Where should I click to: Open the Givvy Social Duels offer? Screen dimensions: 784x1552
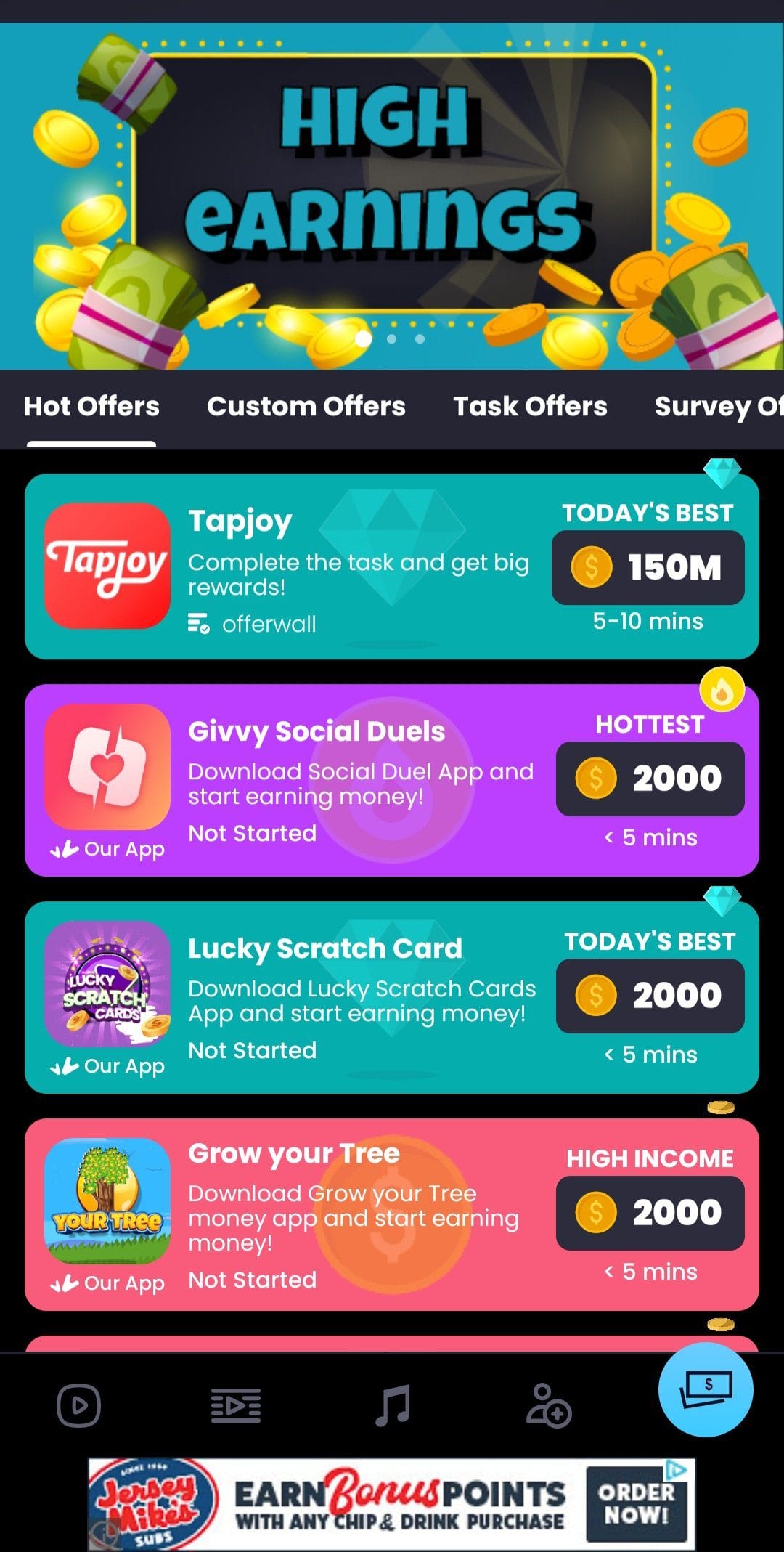[392, 780]
